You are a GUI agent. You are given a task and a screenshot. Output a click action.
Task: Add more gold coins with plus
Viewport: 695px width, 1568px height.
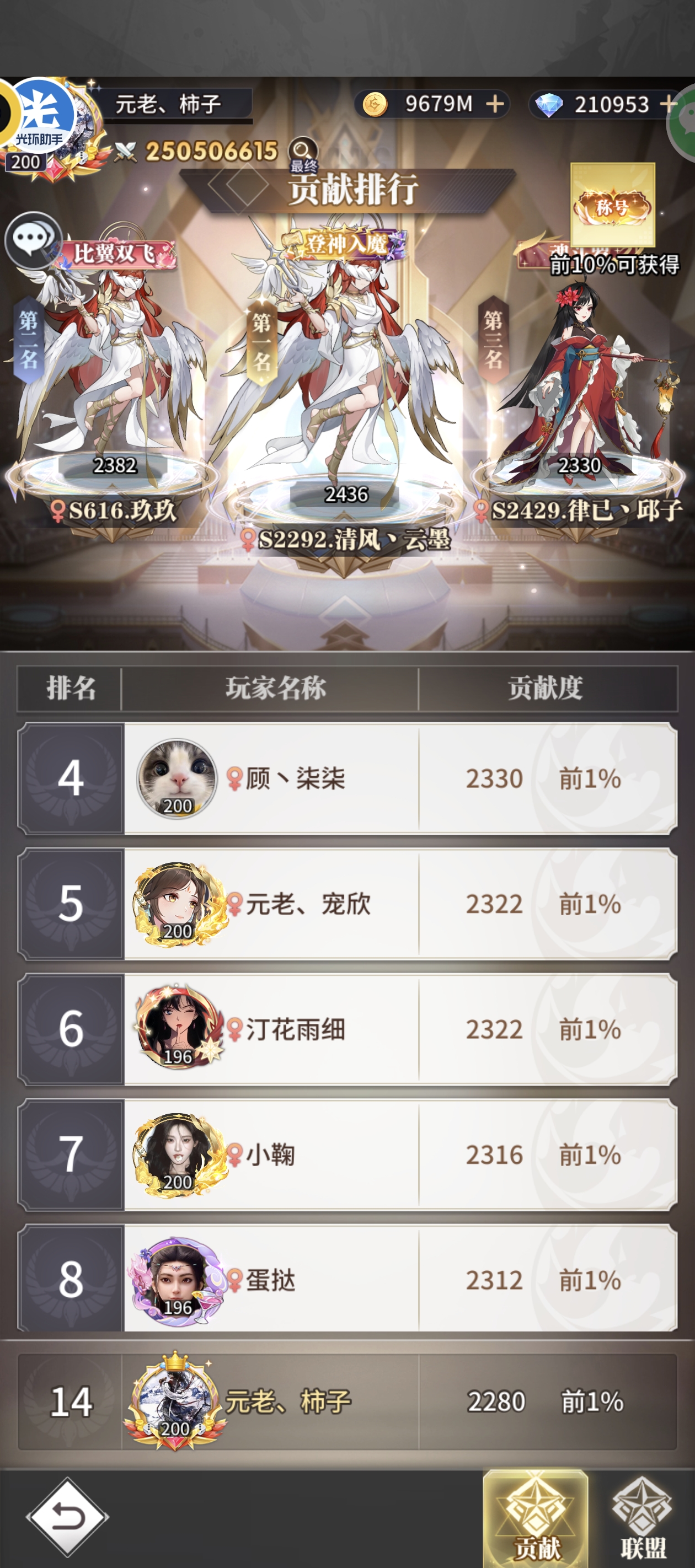tap(495, 104)
